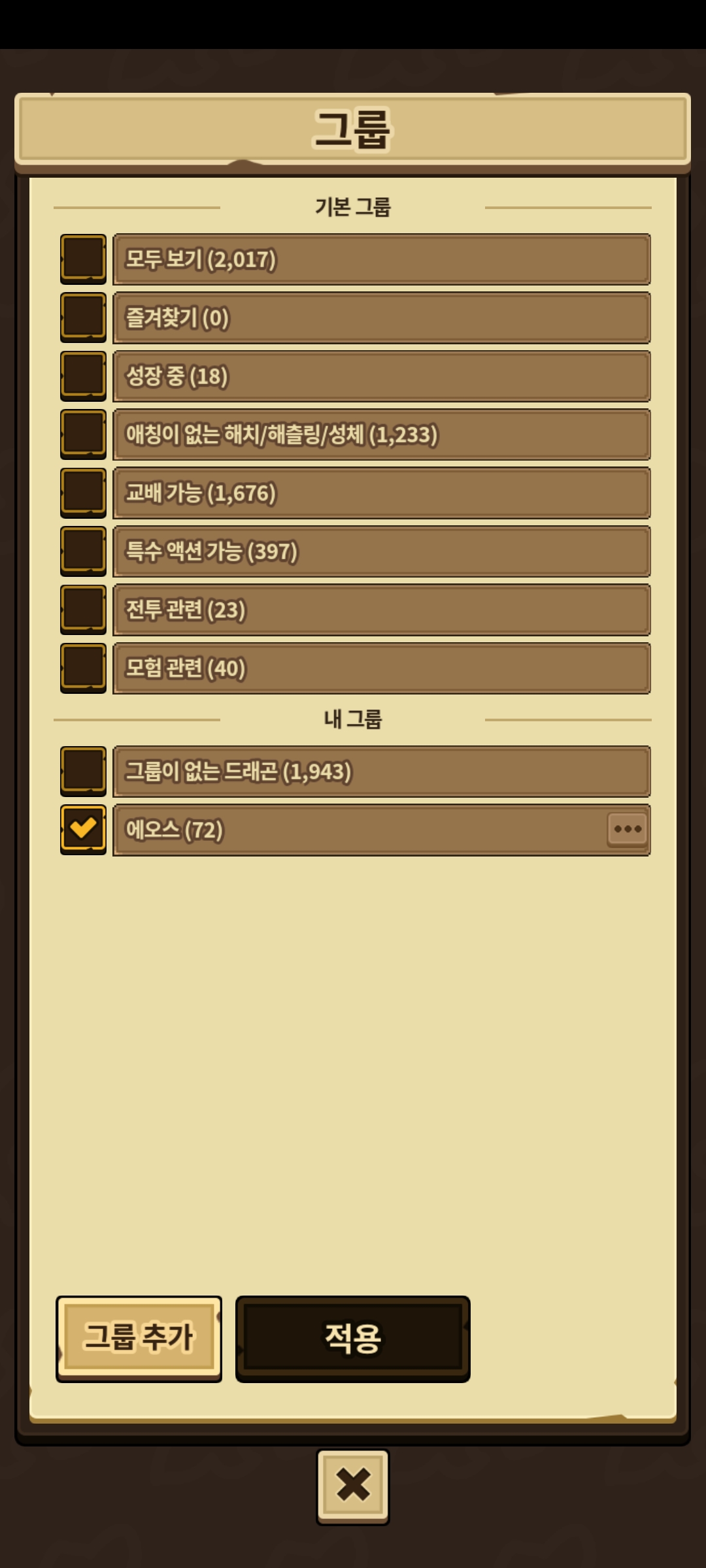Apply the selection with 적용
Screen dimensions: 706x1568
click(x=352, y=1337)
